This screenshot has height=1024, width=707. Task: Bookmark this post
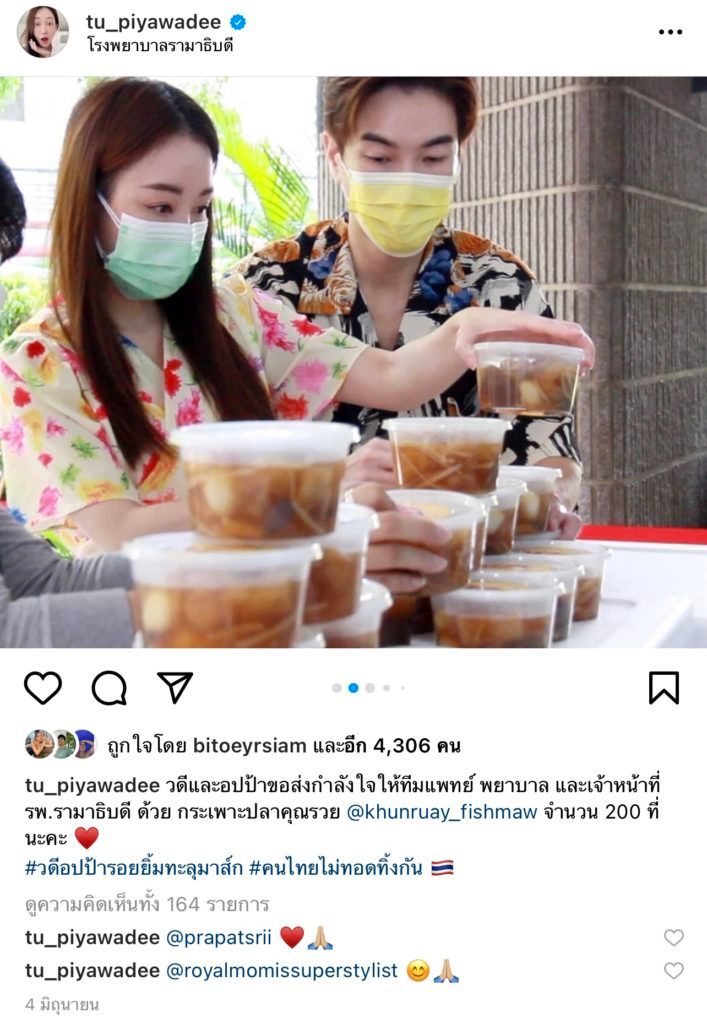click(x=663, y=688)
